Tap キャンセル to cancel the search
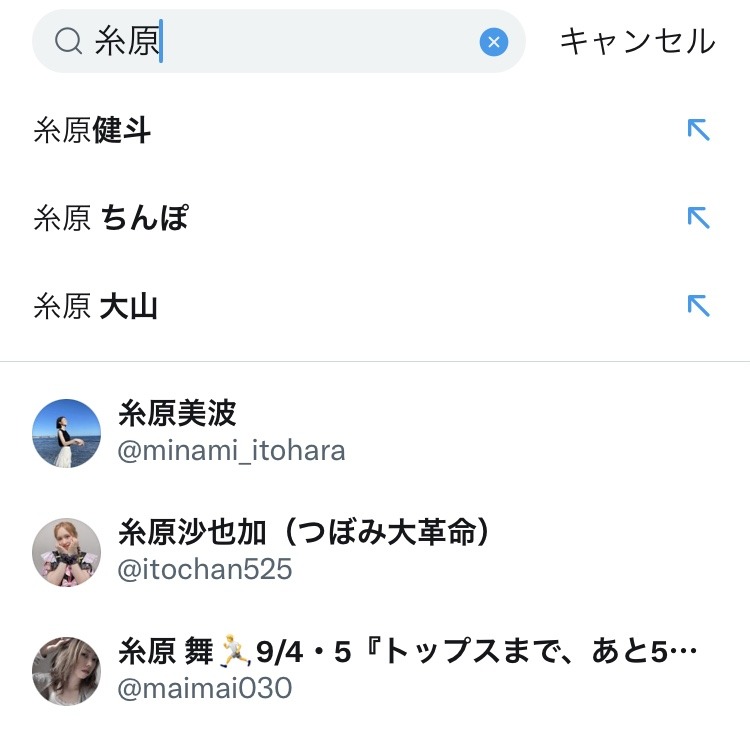The width and height of the screenshot is (750, 739). click(638, 41)
